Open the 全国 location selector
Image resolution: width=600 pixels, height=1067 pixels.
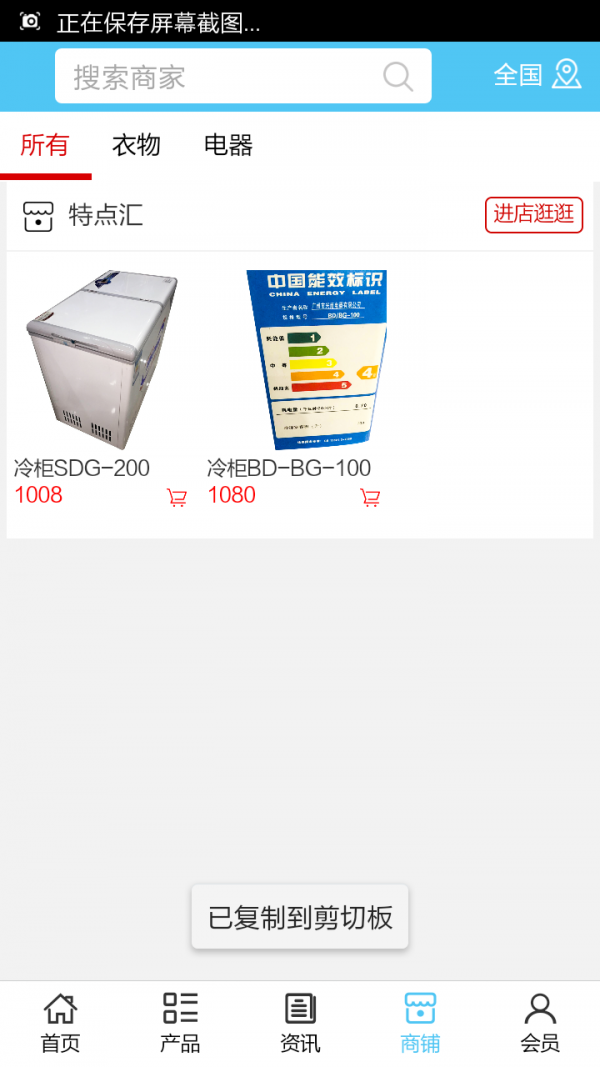537,75
